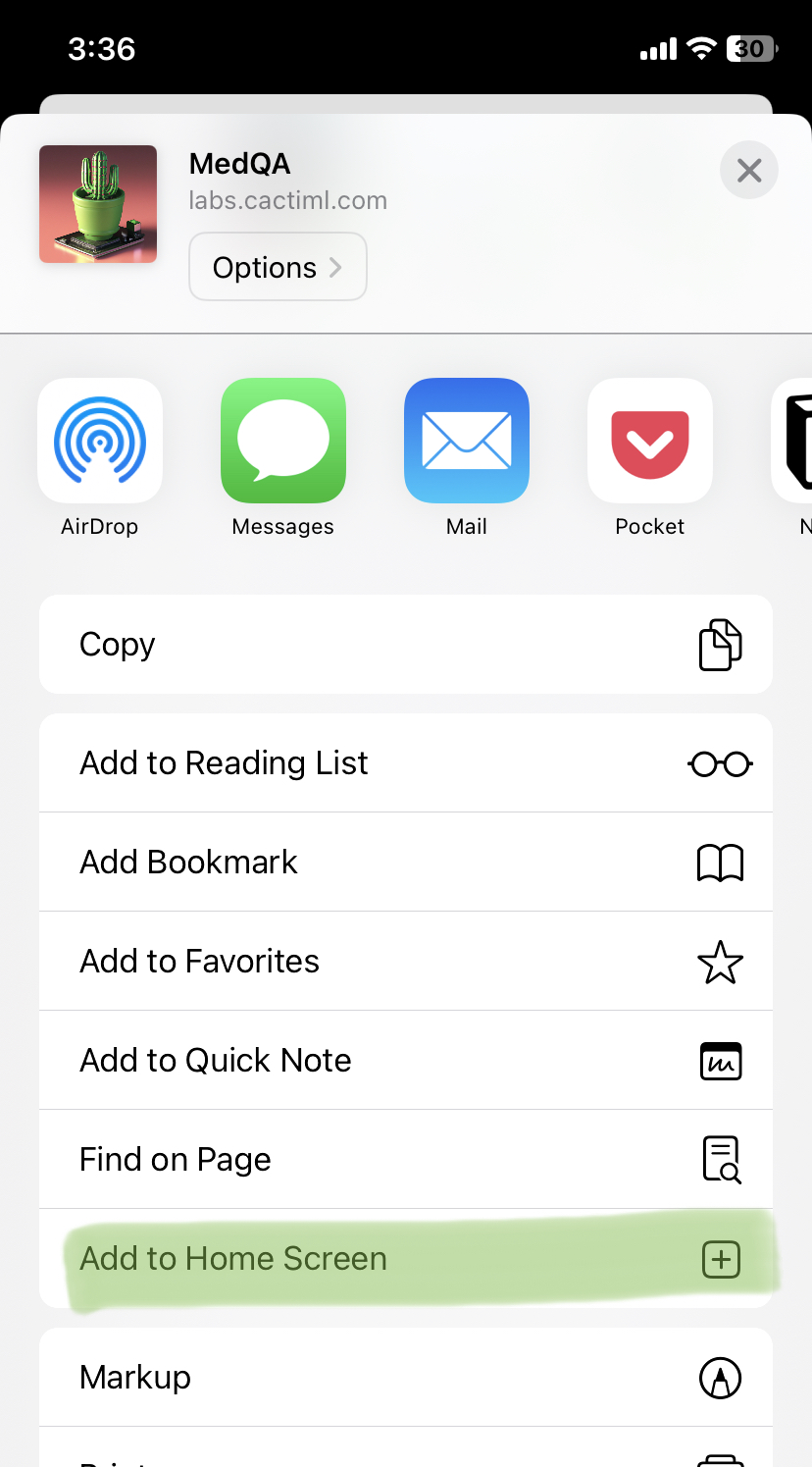Share the page via AirDrop

tap(100, 441)
